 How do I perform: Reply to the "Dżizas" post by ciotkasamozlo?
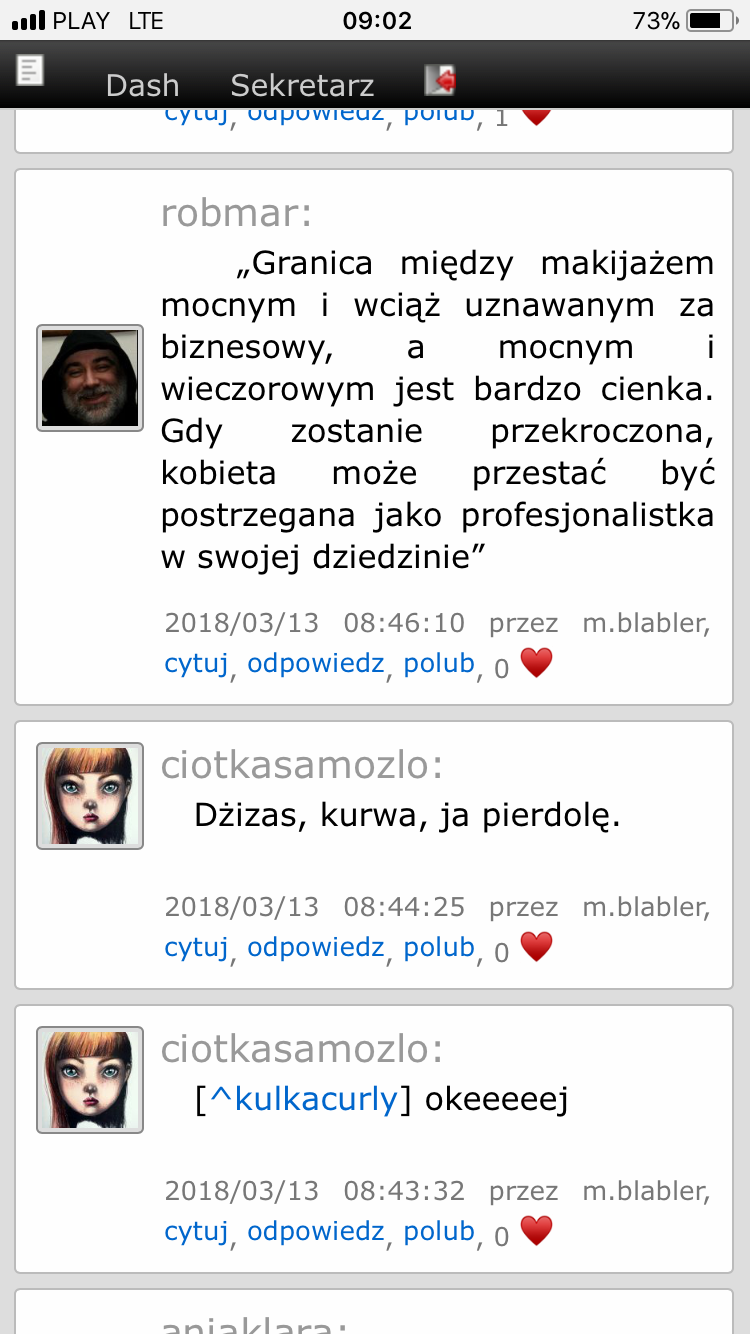pos(315,946)
